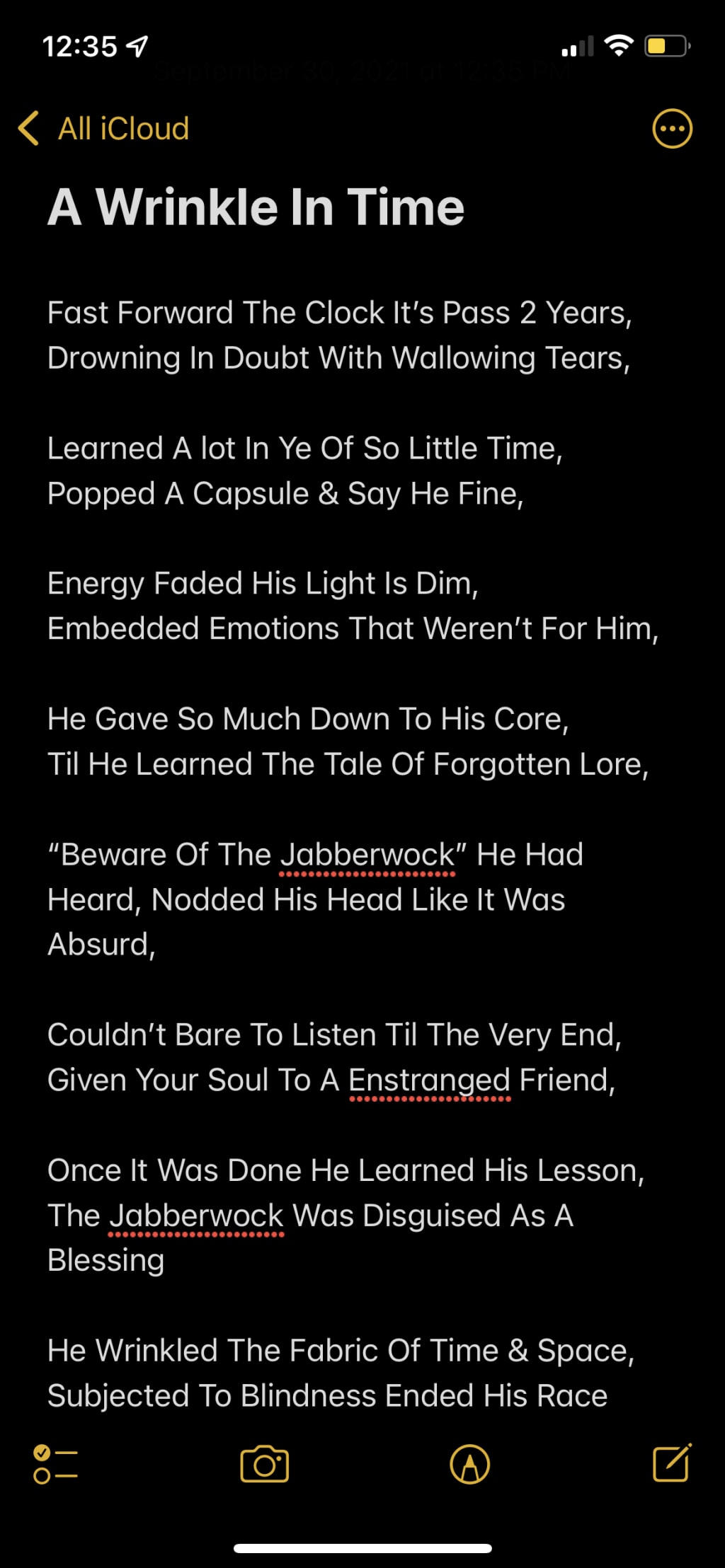Open the camera attachment options
The width and height of the screenshot is (725, 1568).
[264, 1464]
